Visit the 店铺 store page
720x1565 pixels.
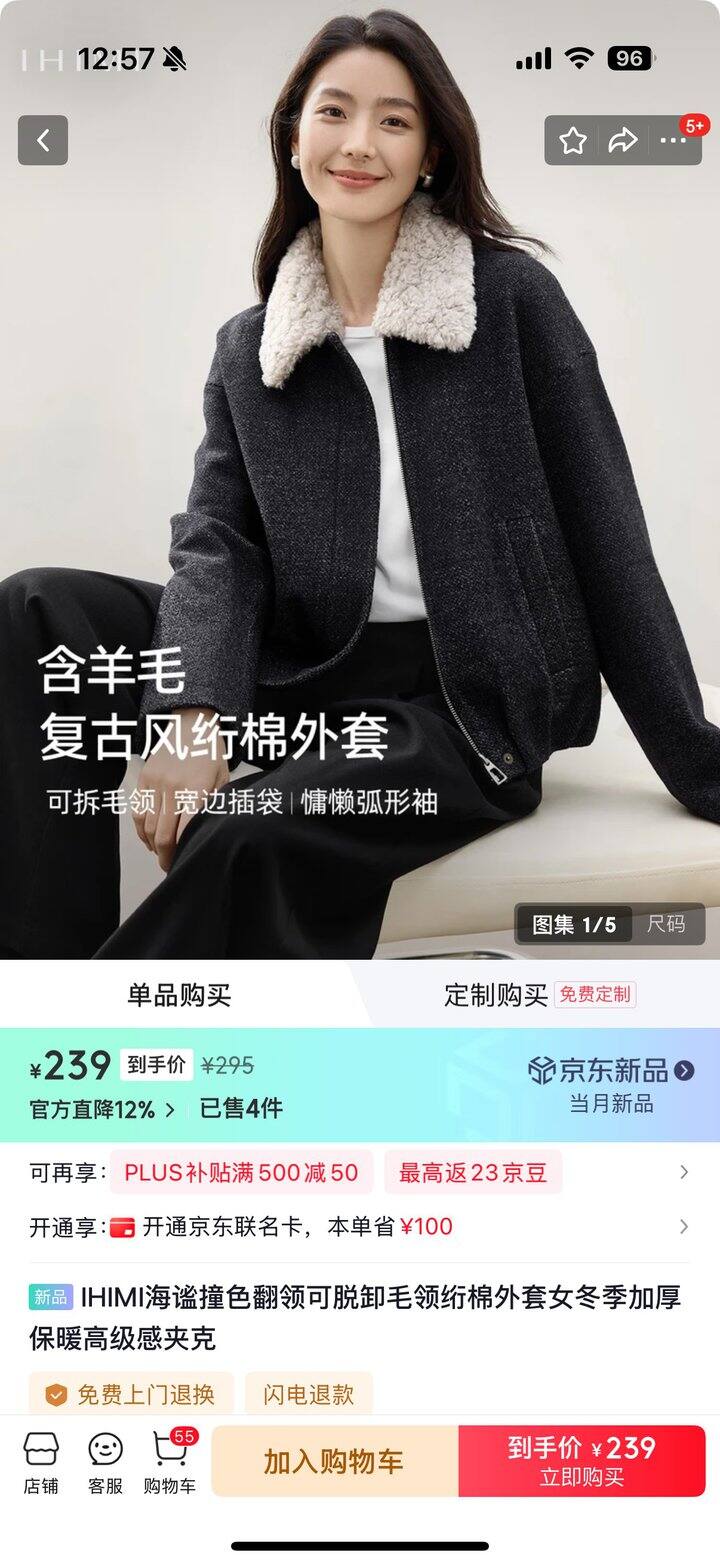tap(41, 1462)
